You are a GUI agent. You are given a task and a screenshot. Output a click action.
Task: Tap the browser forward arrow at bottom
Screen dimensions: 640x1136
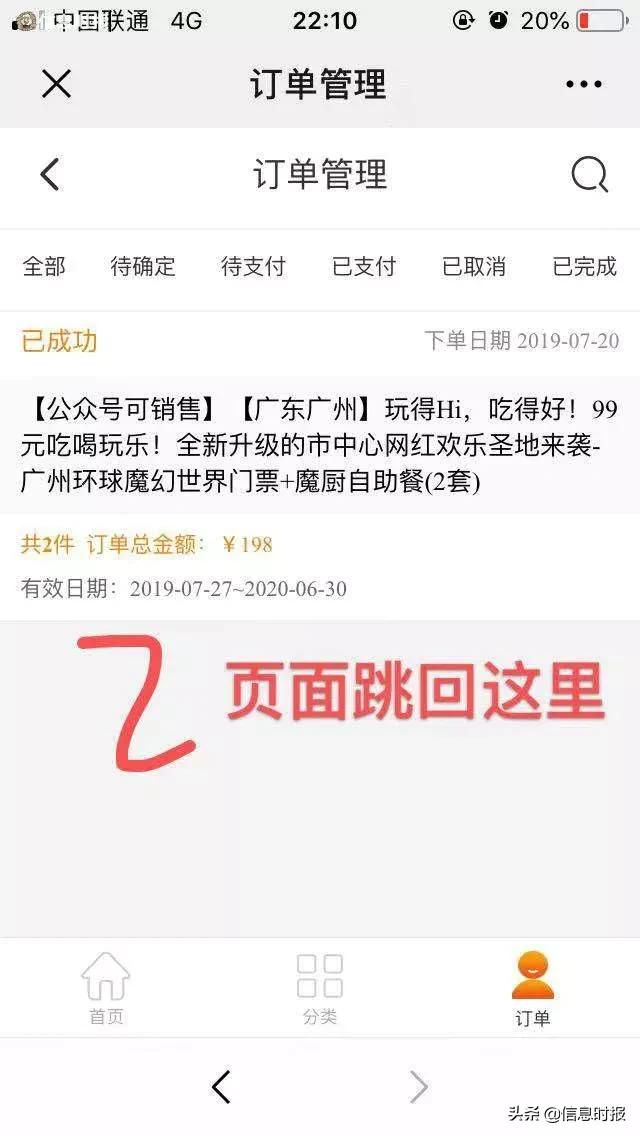click(418, 1087)
